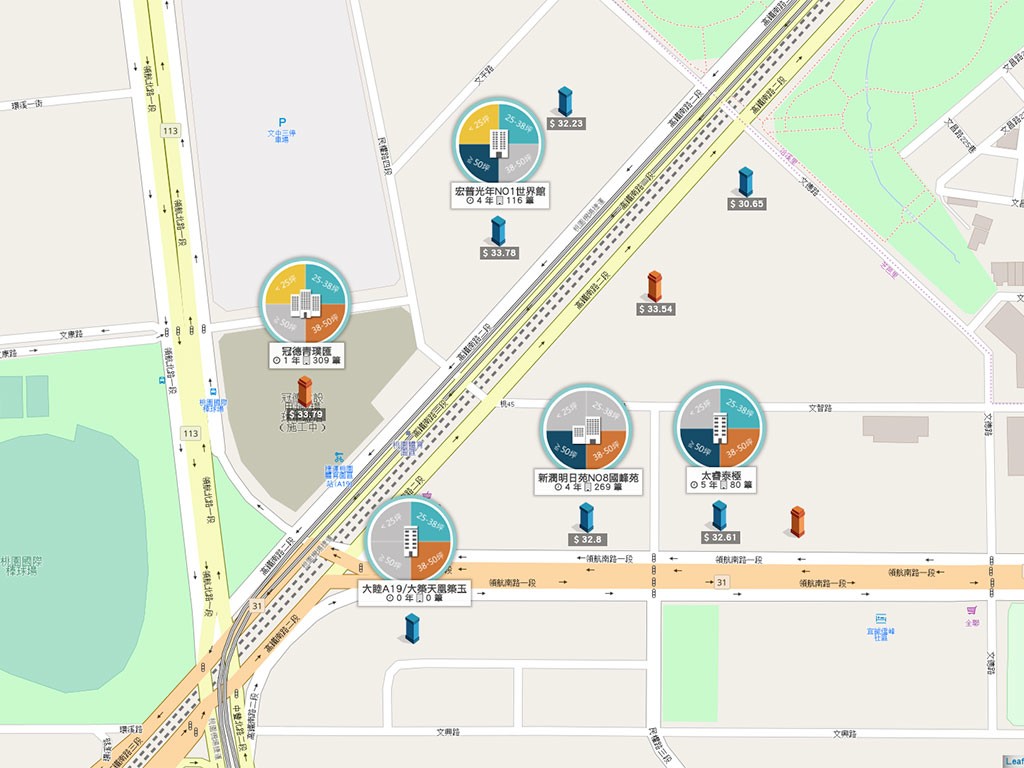Select the blue pin priced $30.65
Image resolution: width=1024 pixels, height=768 pixels.
[745, 182]
